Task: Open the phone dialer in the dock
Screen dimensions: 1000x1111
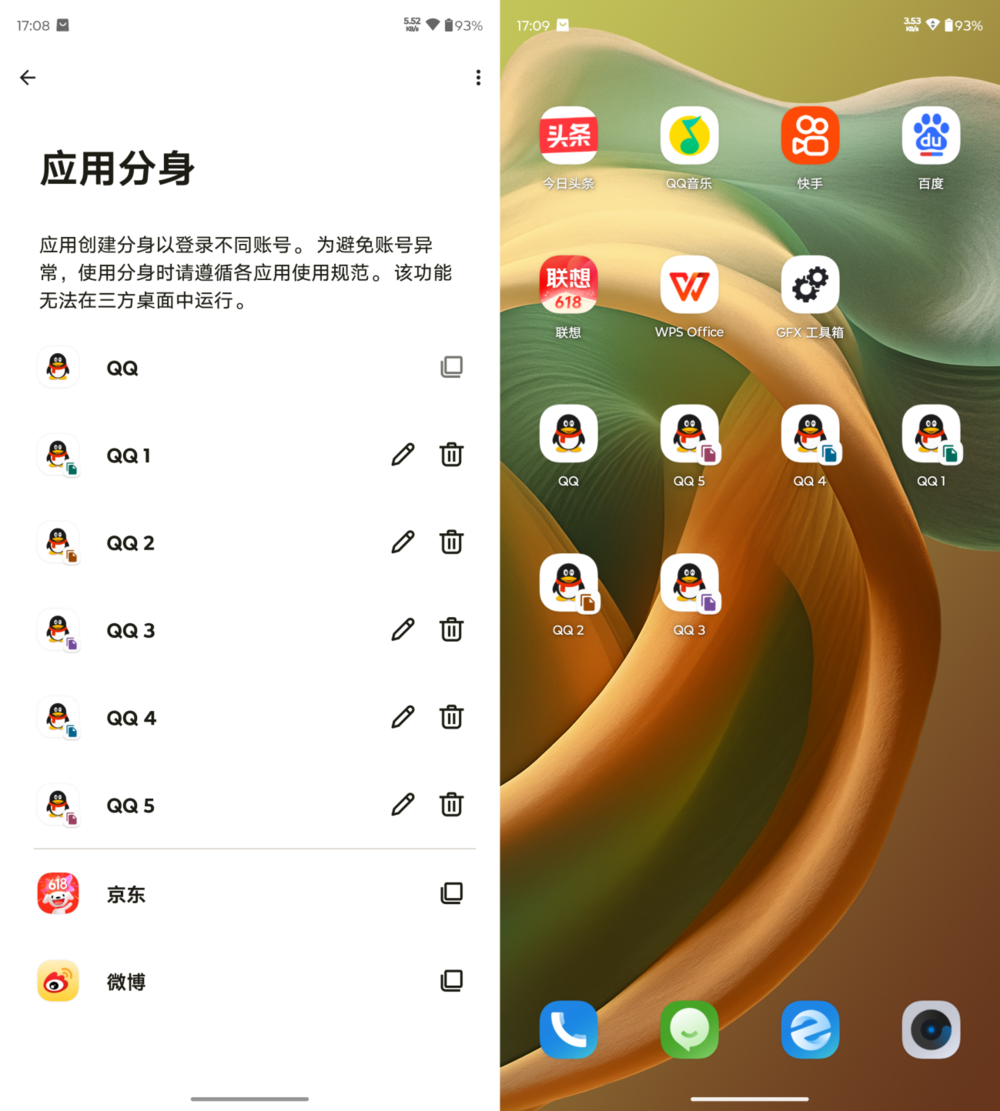Action: (568, 1029)
